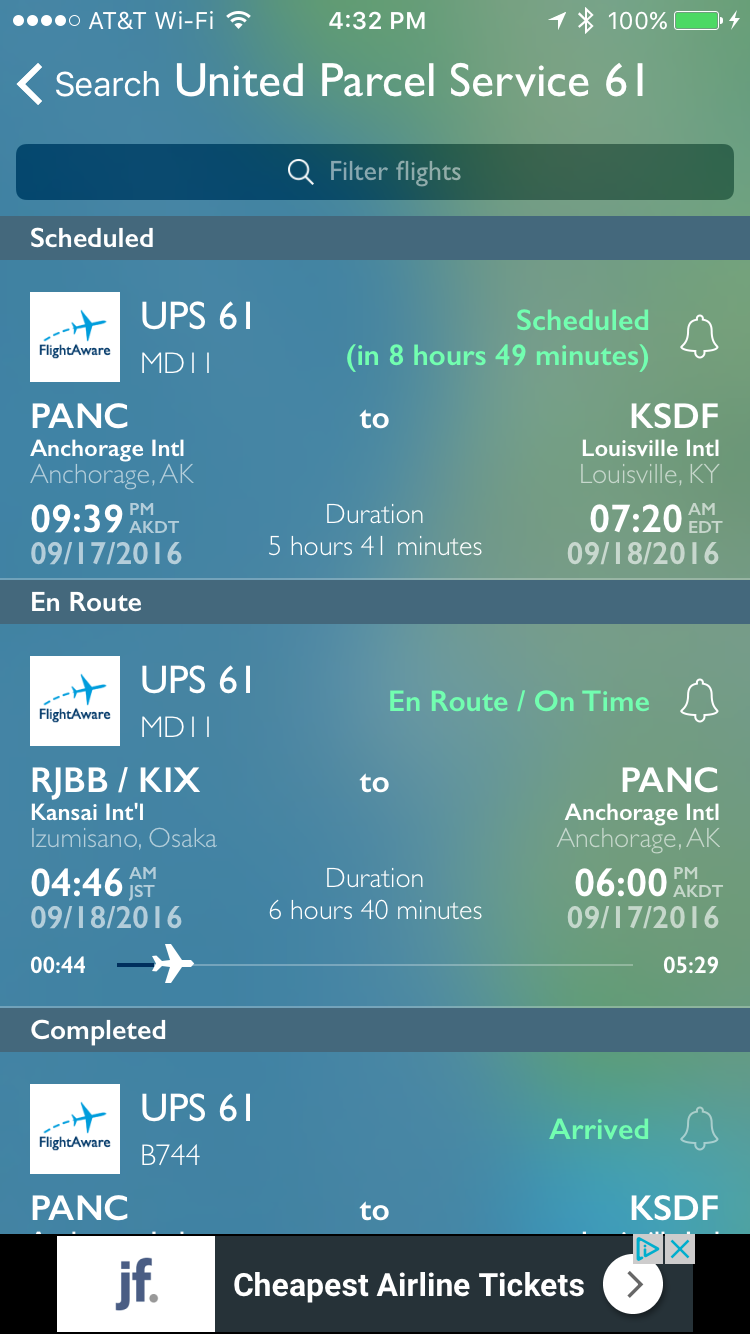The height and width of the screenshot is (1334, 750).
Task: Set alert bell for the Scheduled flight
Action: (699, 338)
